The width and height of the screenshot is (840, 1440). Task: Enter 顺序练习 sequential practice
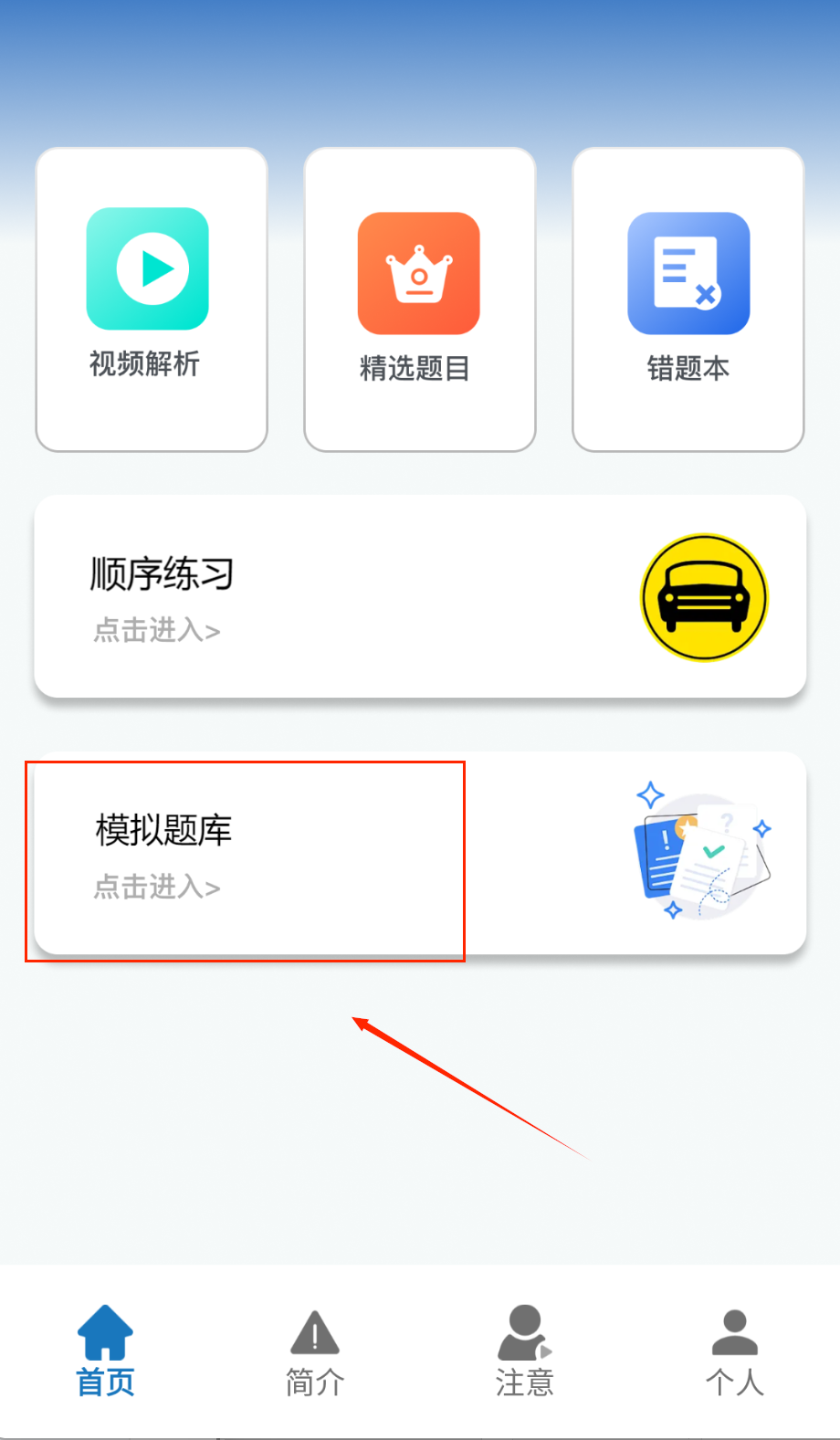click(x=419, y=596)
